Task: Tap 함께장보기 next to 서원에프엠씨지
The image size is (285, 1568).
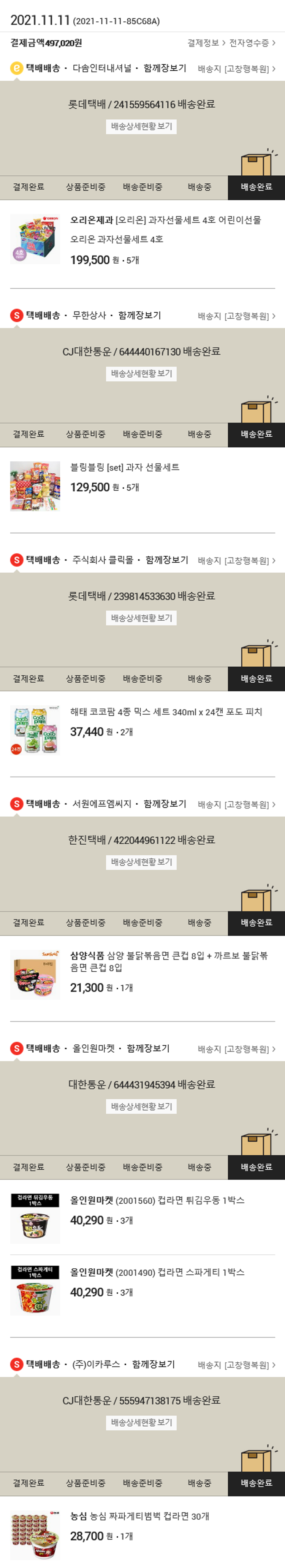Action: [165, 804]
